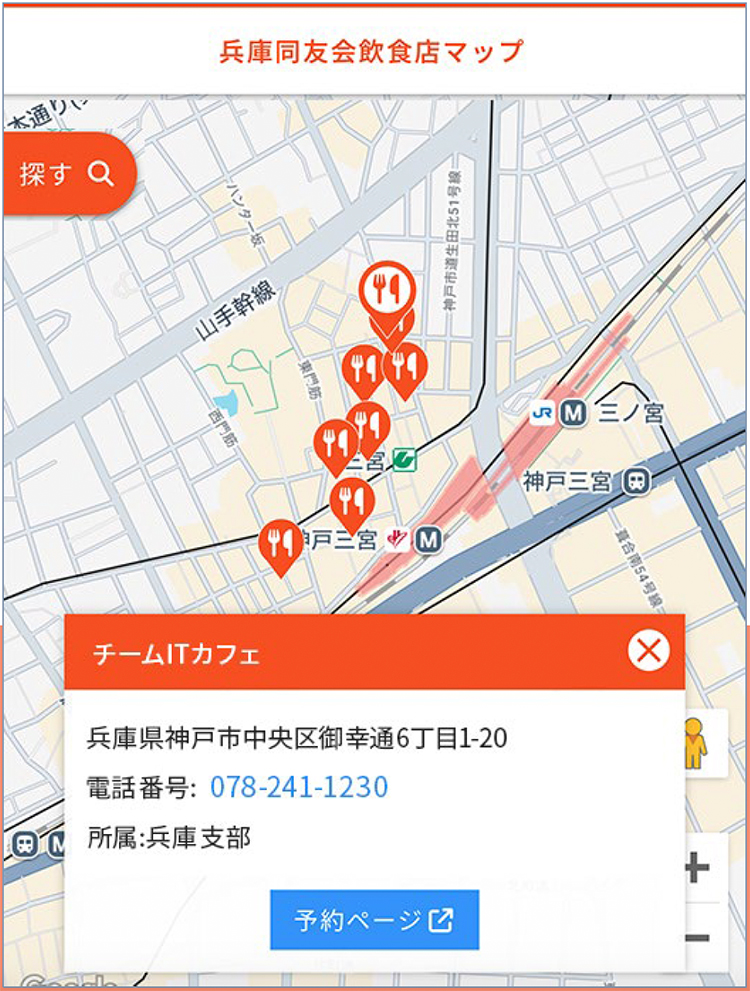The image size is (750, 991).
Task: Open the 予約ページ reservation page
Action: 374,920
